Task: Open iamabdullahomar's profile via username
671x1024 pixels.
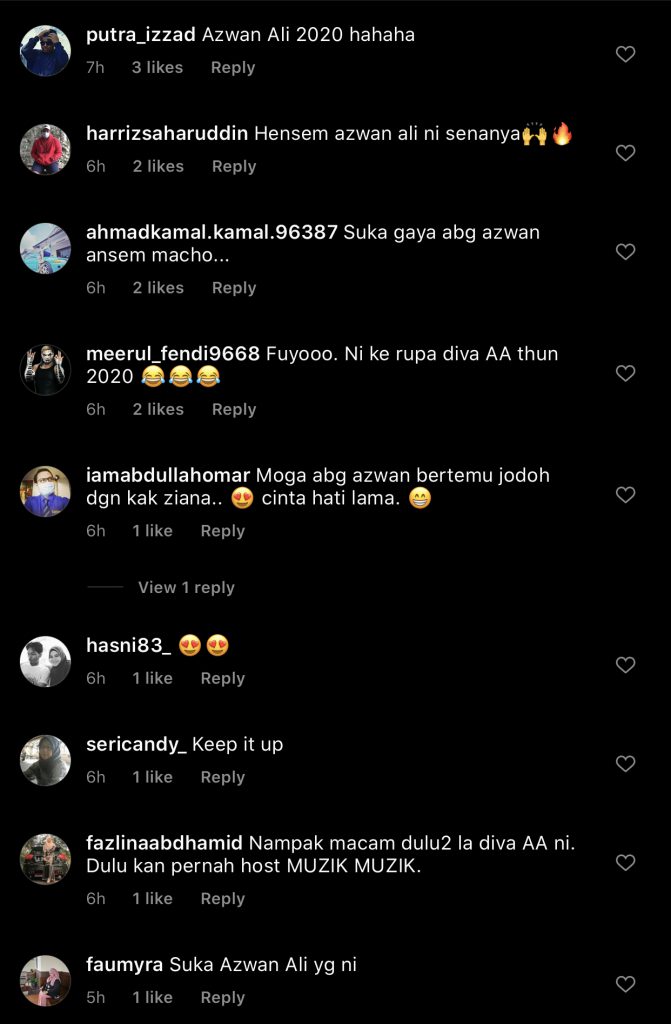Action: (169, 475)
